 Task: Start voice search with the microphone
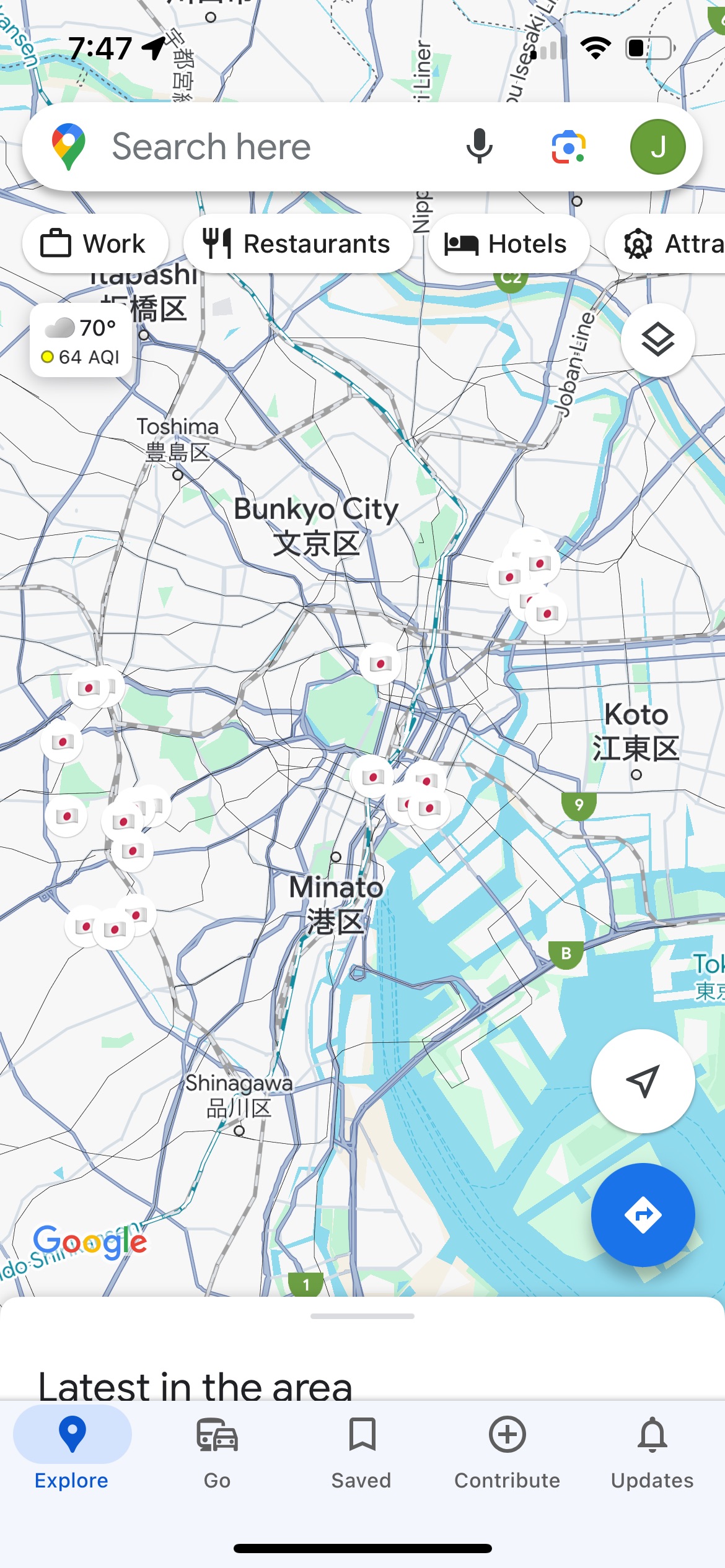(x=479, y=147)
